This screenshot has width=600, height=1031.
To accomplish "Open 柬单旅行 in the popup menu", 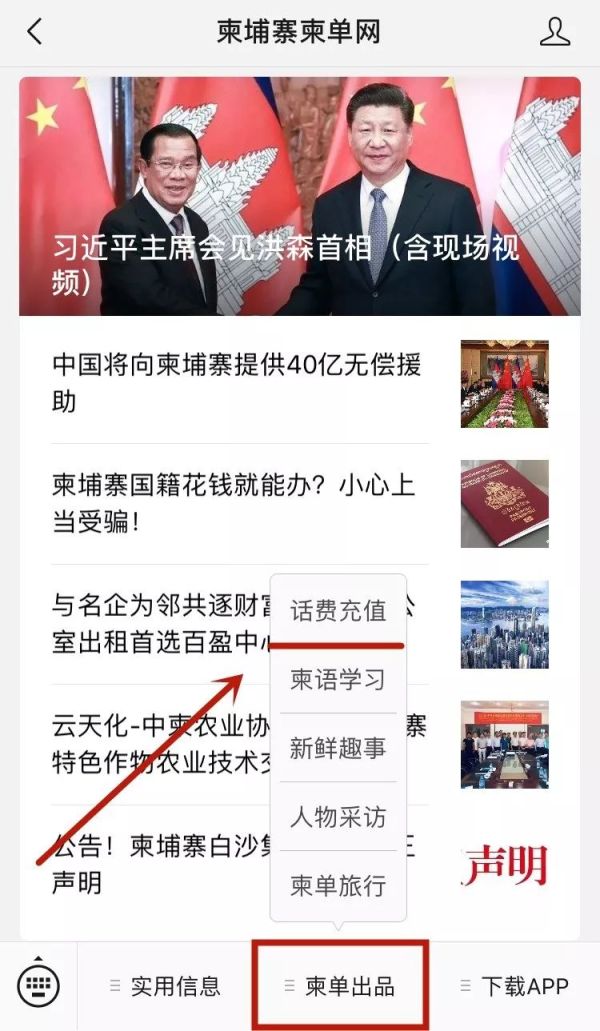I will [338, 886].
